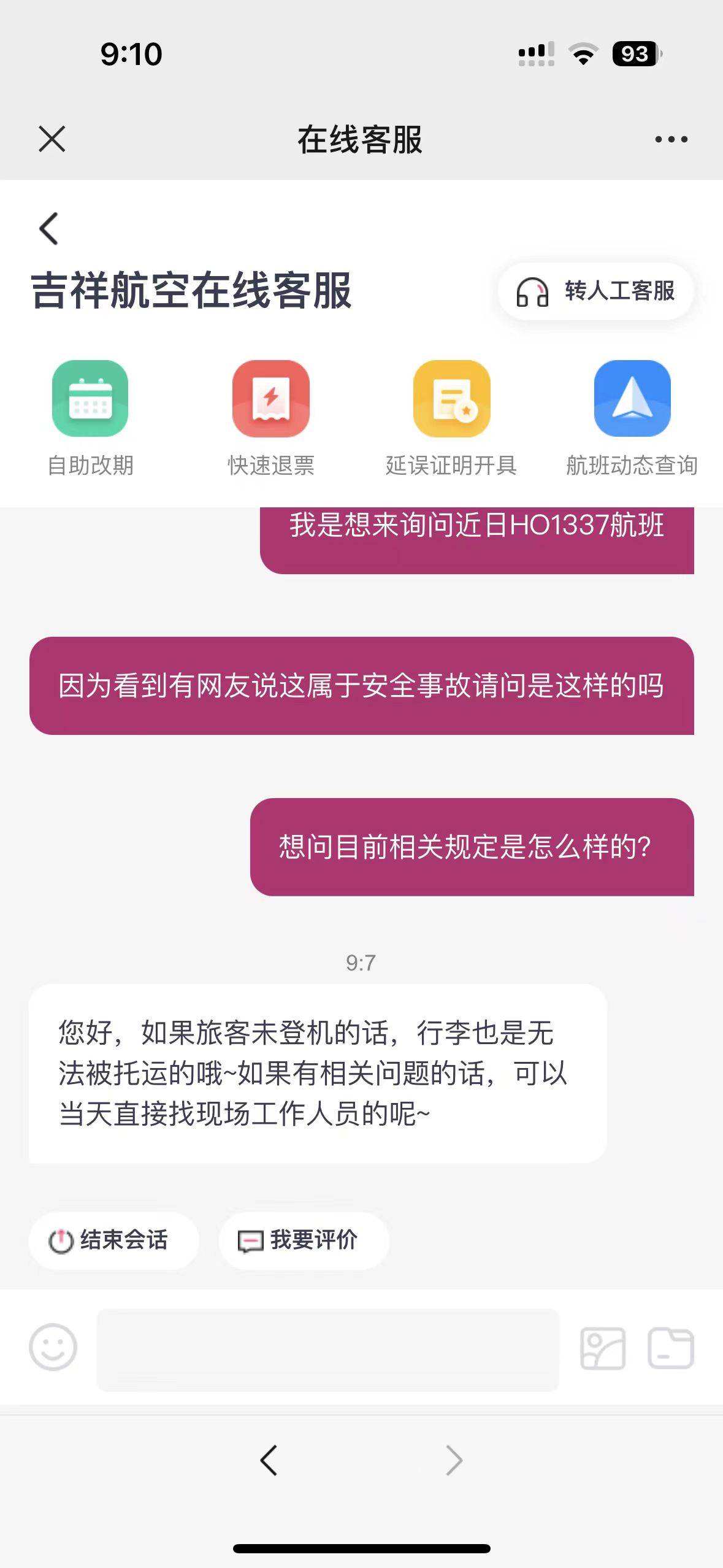This screenshot has height=1568, width=723.
Task: Check 航班动态查询 flight status
Action: tap(632, 417)
